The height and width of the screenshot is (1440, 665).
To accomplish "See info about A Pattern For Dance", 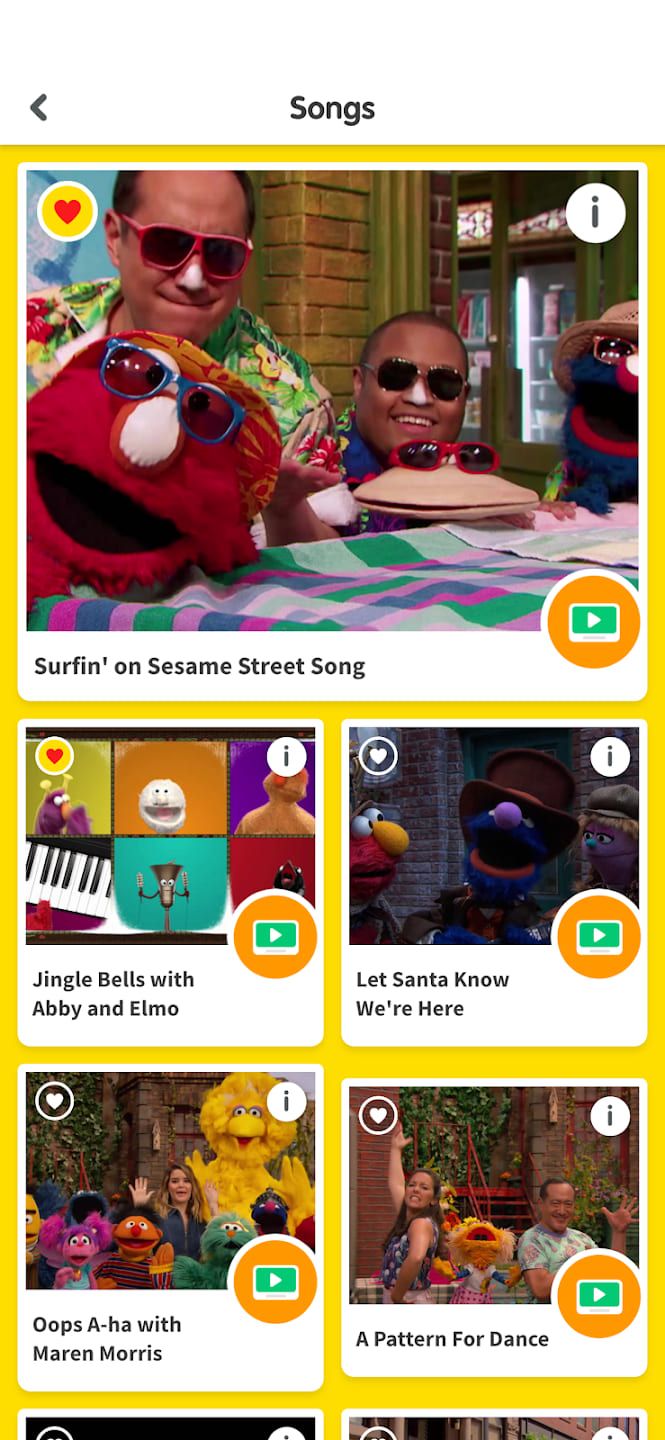I will click(610, 1115).
